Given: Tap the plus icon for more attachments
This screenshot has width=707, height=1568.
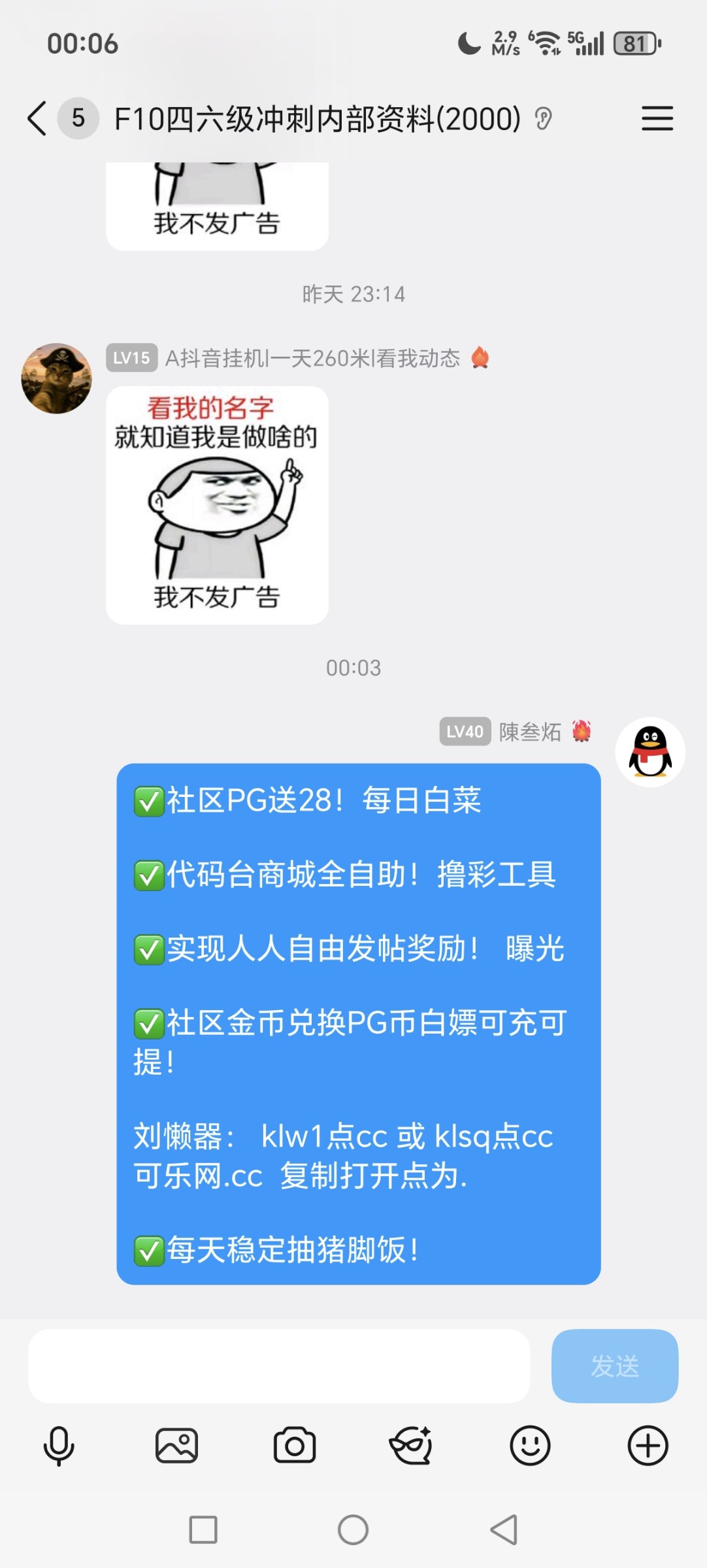Looking at the screenshot, I should tap(648, 1445).
